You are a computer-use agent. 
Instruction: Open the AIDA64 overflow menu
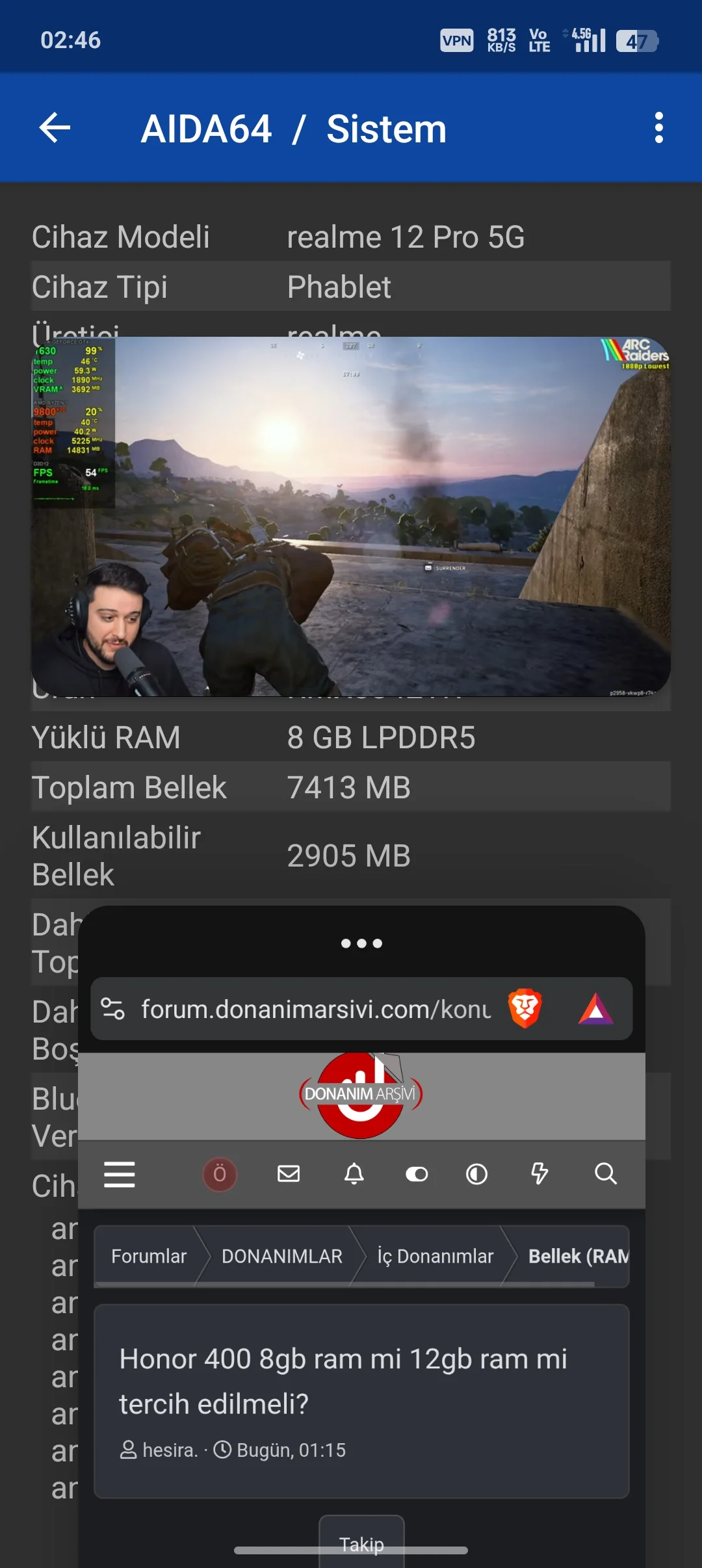coord(658,127)
